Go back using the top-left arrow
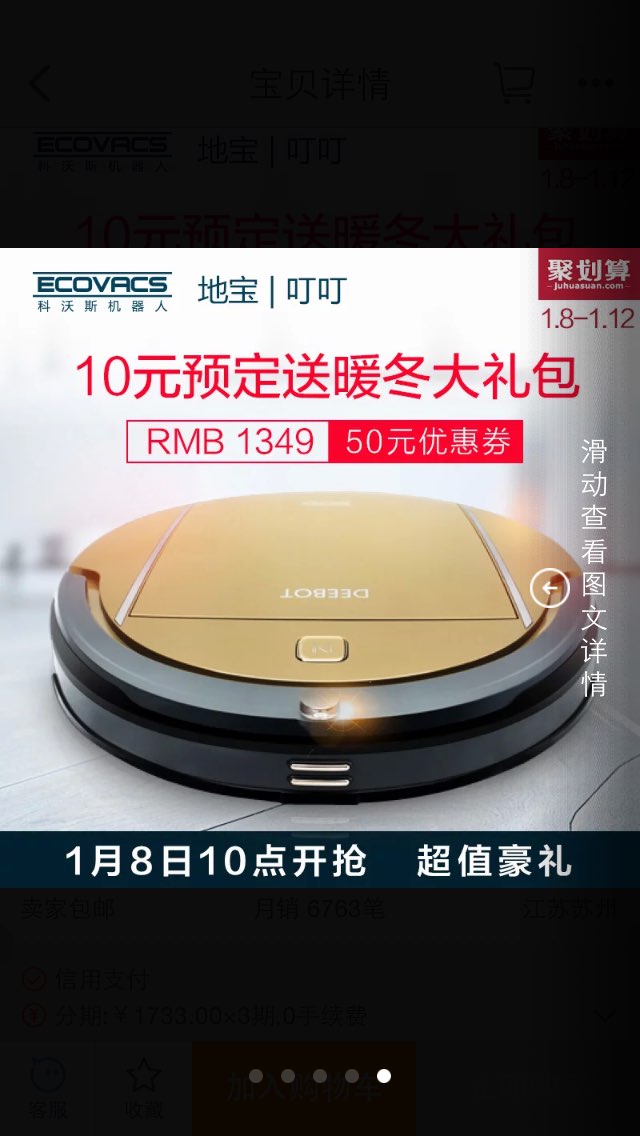The height and width of the screenshot is (1136, 640). (x=40, y=83)
